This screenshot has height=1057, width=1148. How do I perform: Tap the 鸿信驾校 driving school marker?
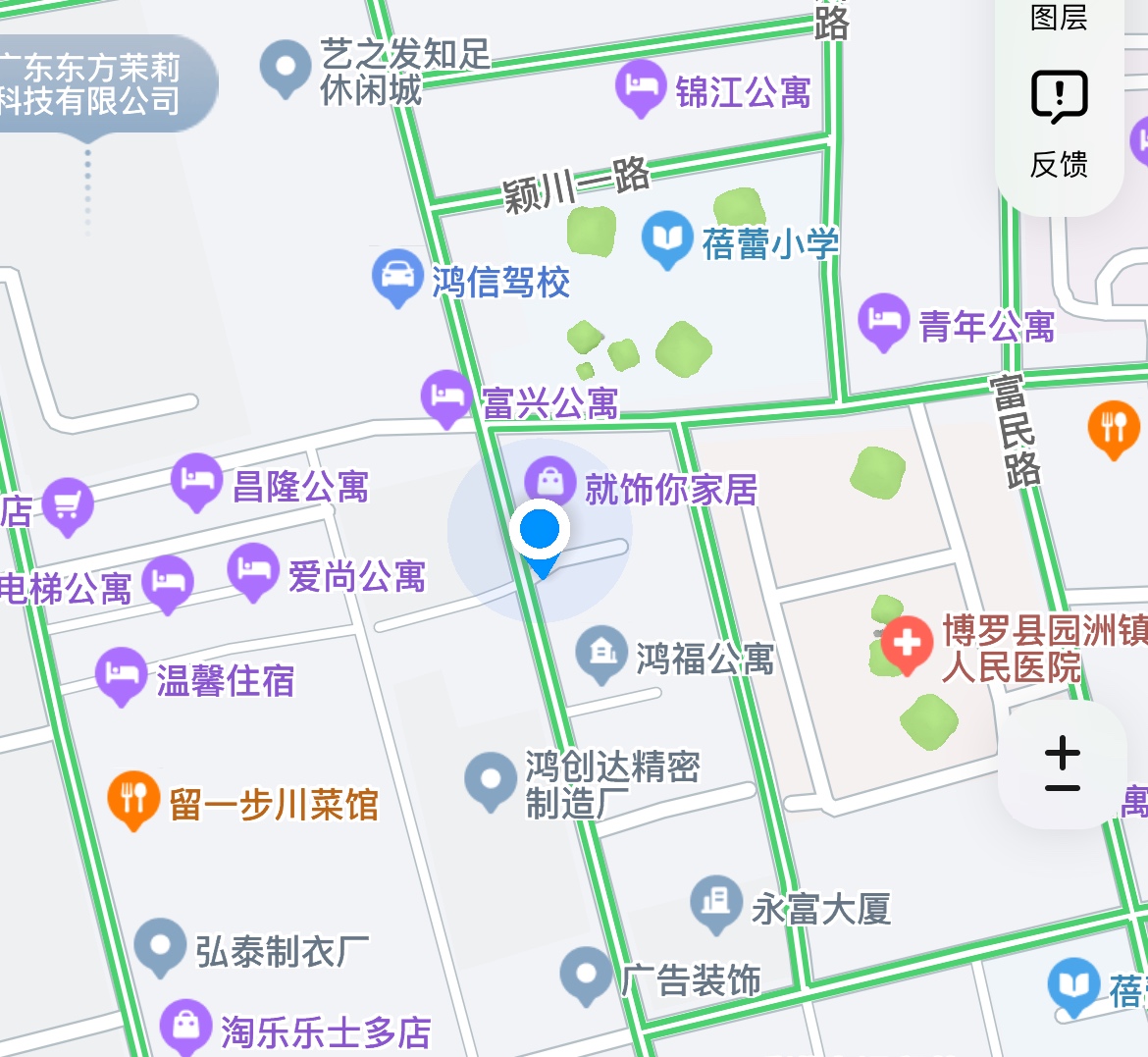(x=397, y=277)
